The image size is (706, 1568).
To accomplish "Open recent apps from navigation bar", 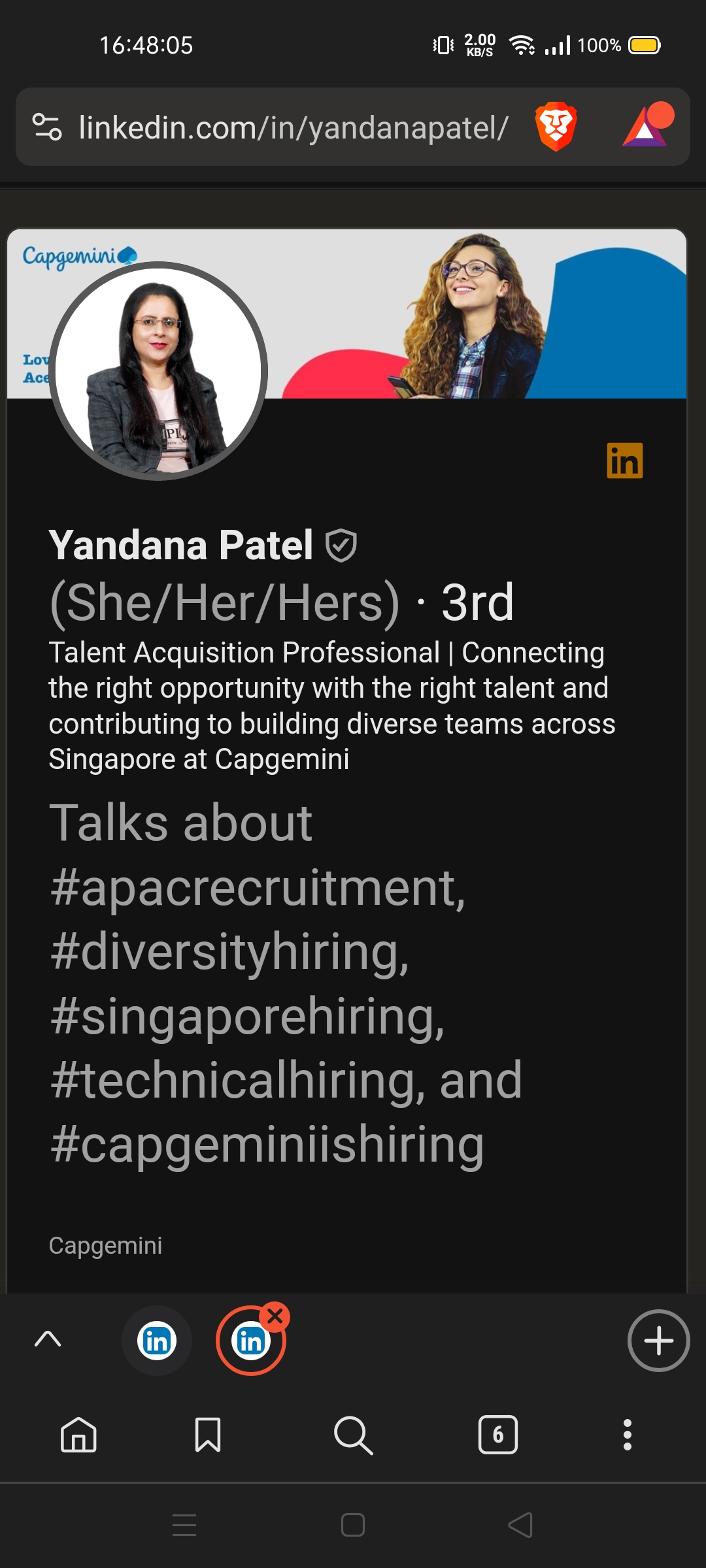I will pos(184,1526).
